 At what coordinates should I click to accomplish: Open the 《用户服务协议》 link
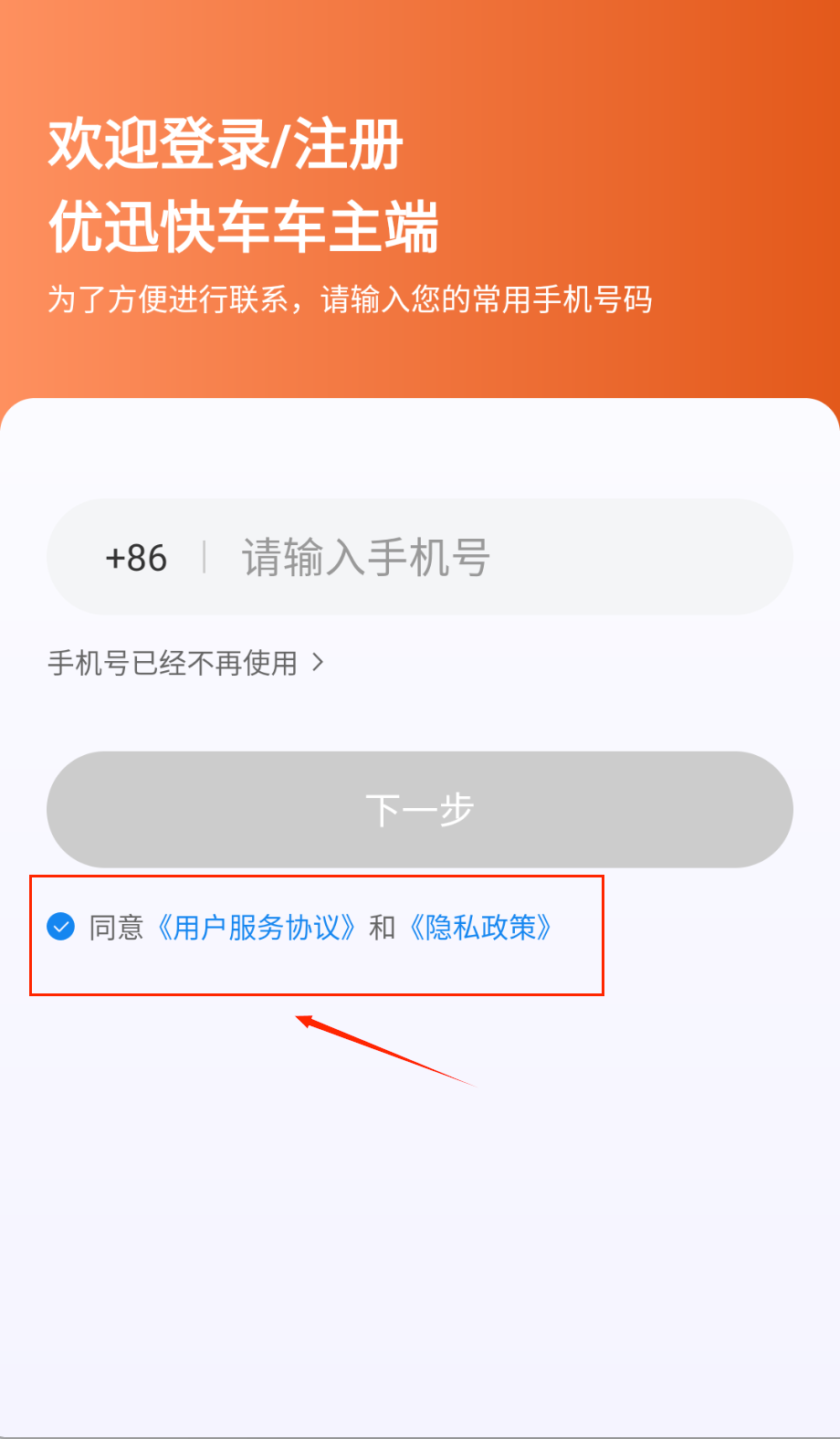coord(257,928)
